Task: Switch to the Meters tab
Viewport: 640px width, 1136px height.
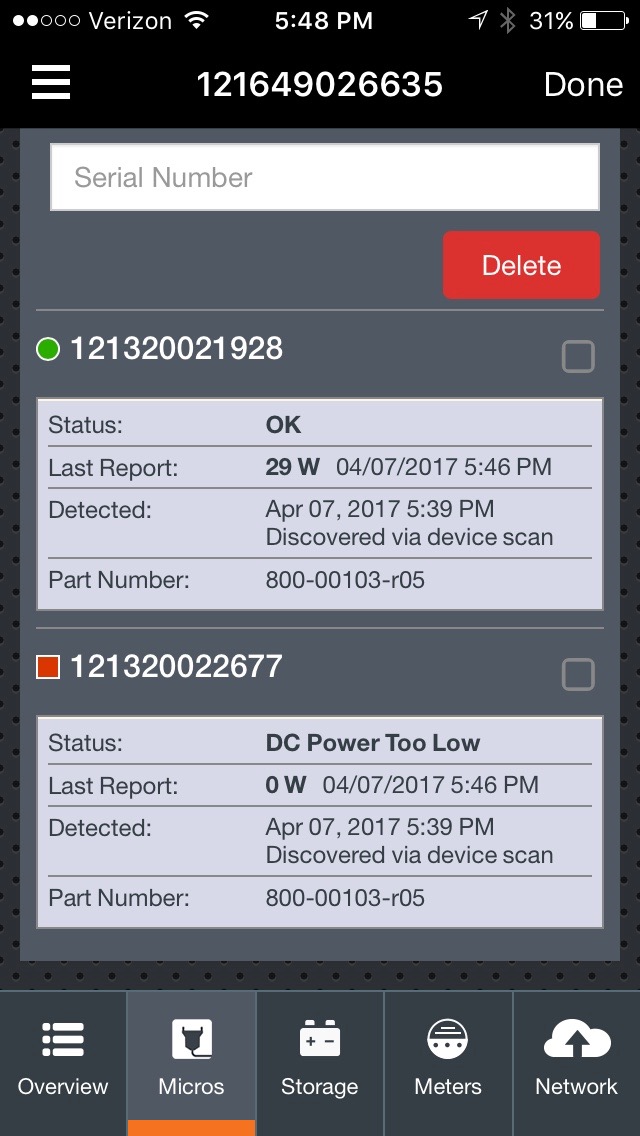Action: 448,1062
